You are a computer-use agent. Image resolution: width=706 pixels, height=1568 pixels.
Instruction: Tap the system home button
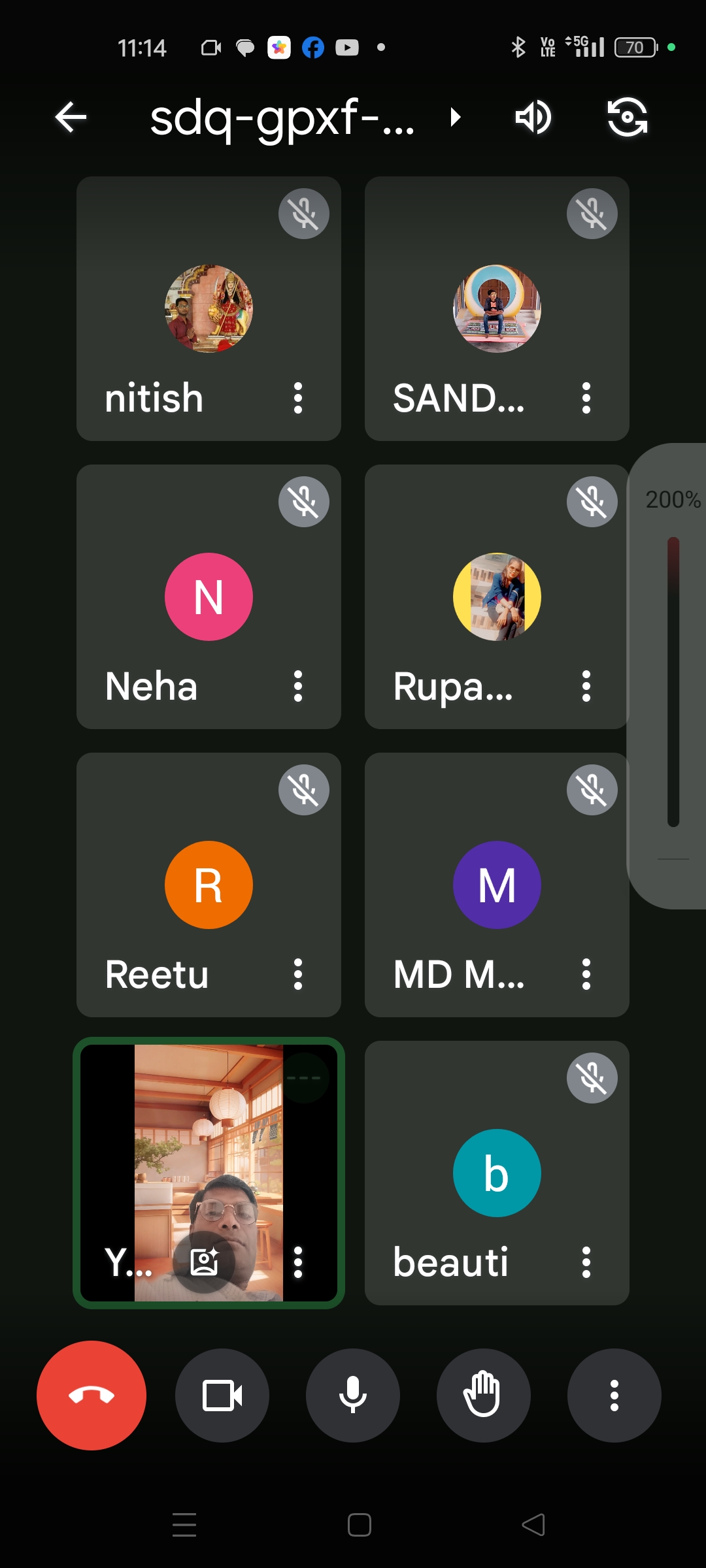point(360,1525)
